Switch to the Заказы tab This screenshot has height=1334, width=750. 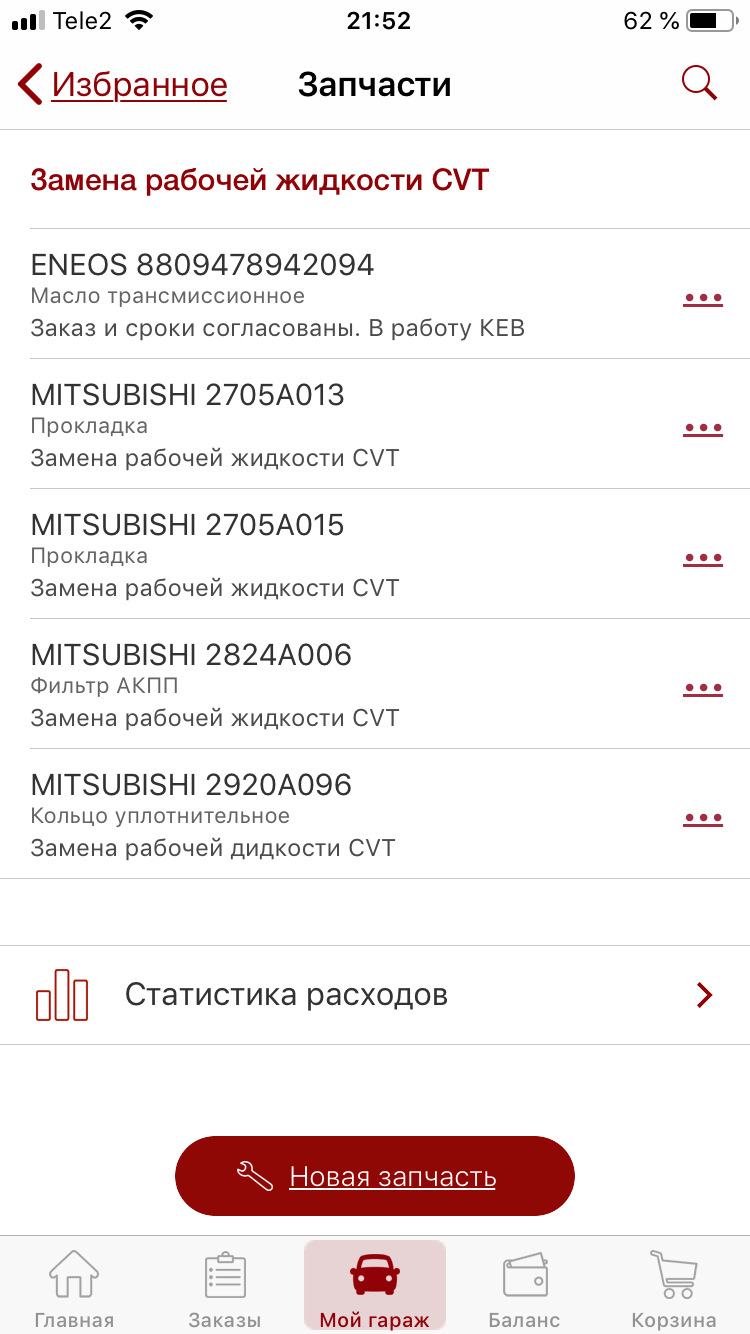(x=225, y=1288)
